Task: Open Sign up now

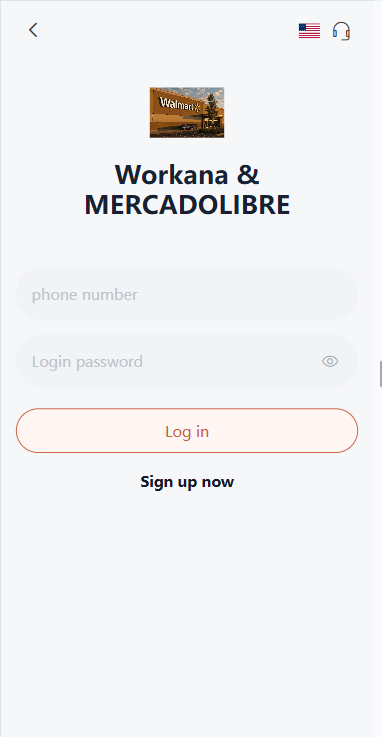Action: coord(187,482)
